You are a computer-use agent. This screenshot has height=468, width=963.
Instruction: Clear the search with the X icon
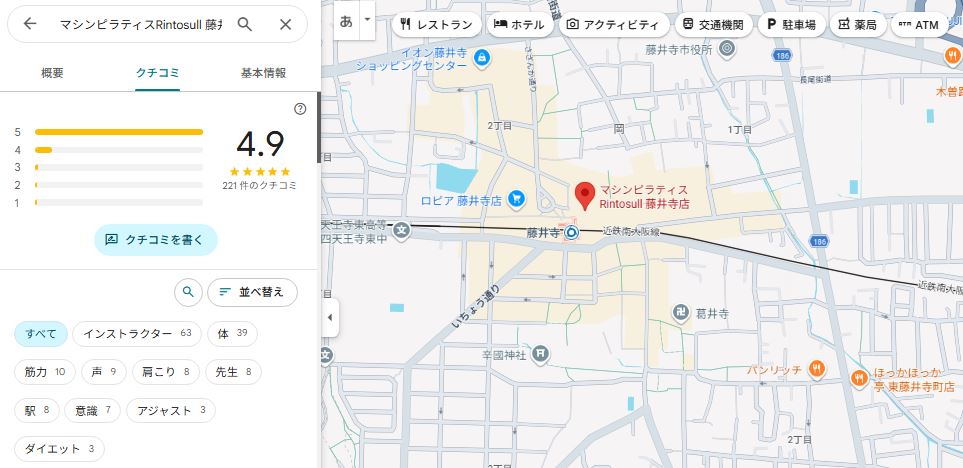pos(286,24)
